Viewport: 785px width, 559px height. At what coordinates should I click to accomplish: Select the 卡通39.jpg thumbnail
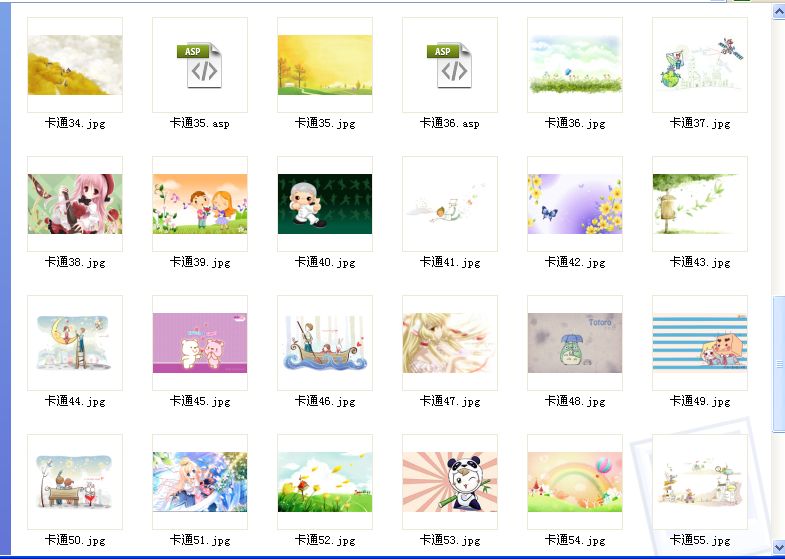200,204
